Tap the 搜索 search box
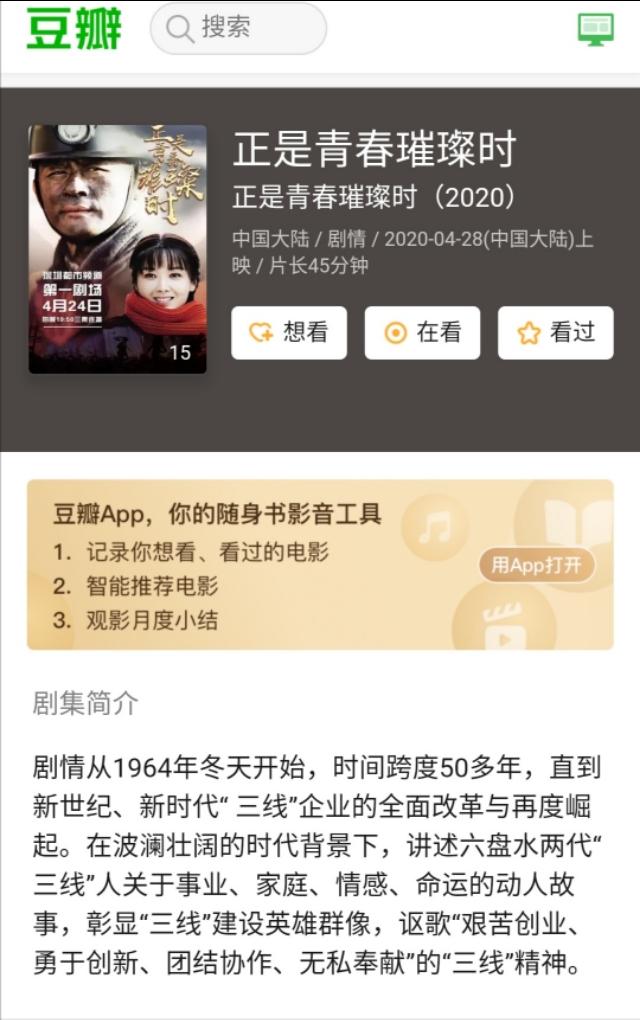 click(x=238, y=29)
